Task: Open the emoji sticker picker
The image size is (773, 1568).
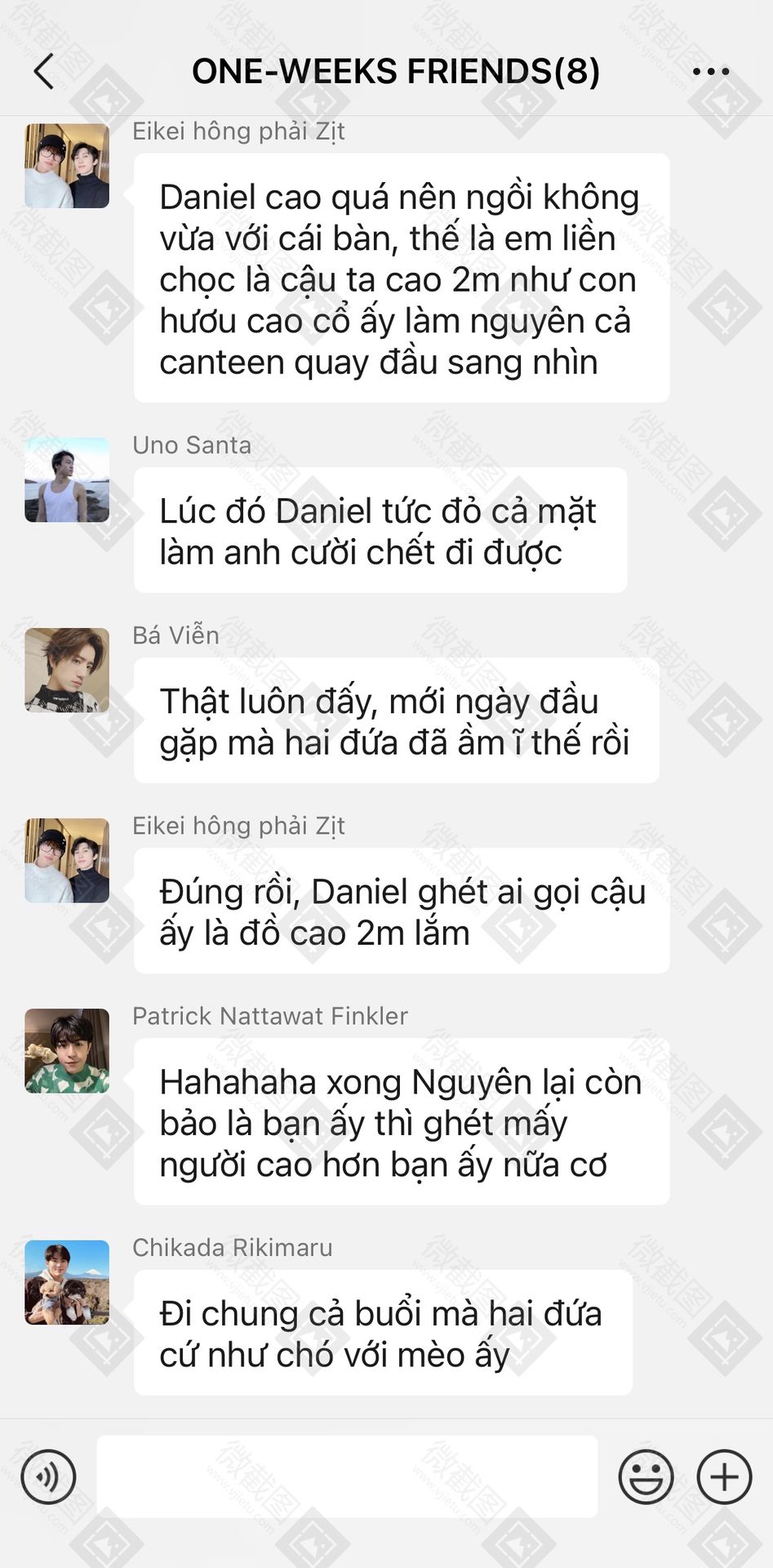Action: (x=646, y=1477)
